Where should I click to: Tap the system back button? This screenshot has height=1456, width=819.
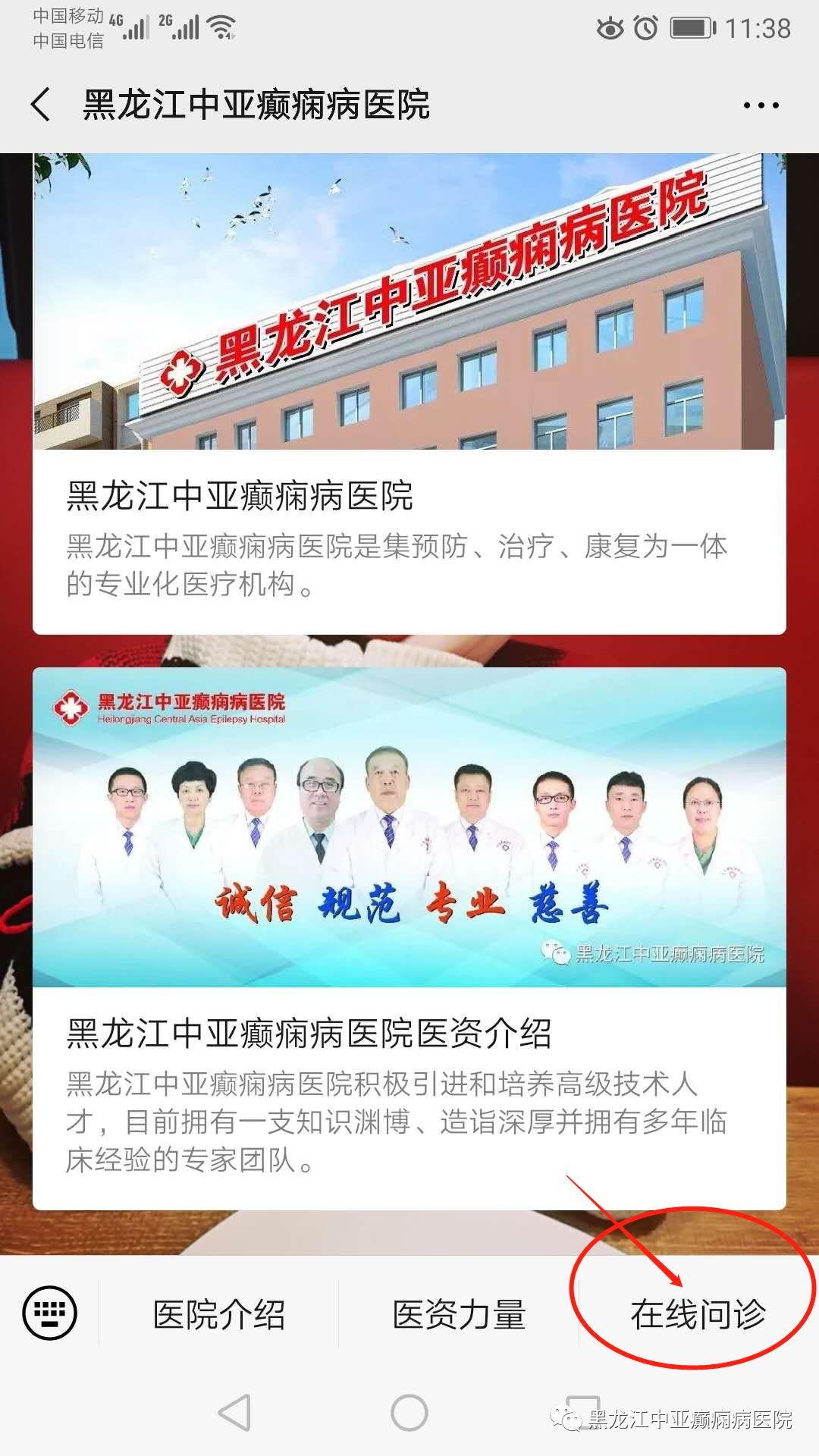(x=234, y=1413)
